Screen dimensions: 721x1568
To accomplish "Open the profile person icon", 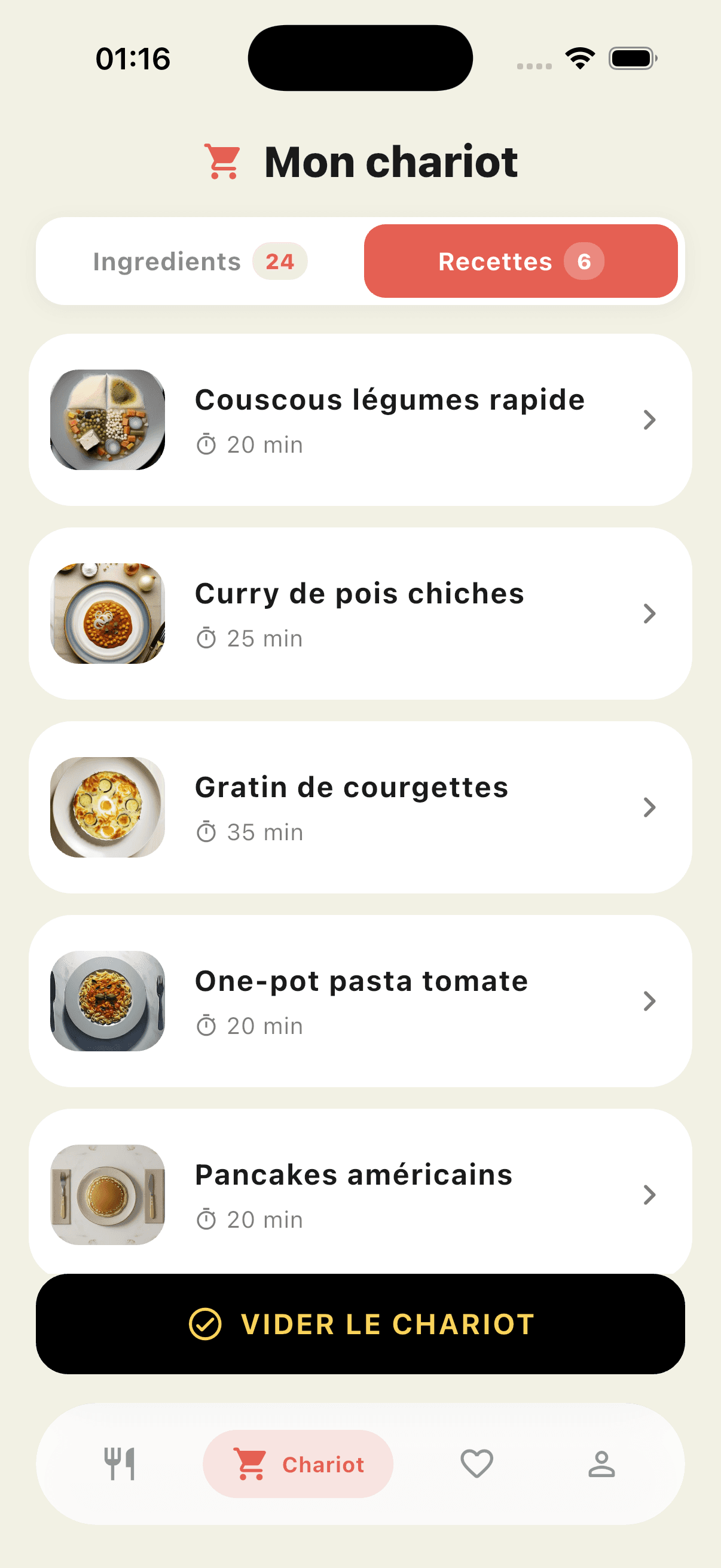I will tap(602, 1464).
